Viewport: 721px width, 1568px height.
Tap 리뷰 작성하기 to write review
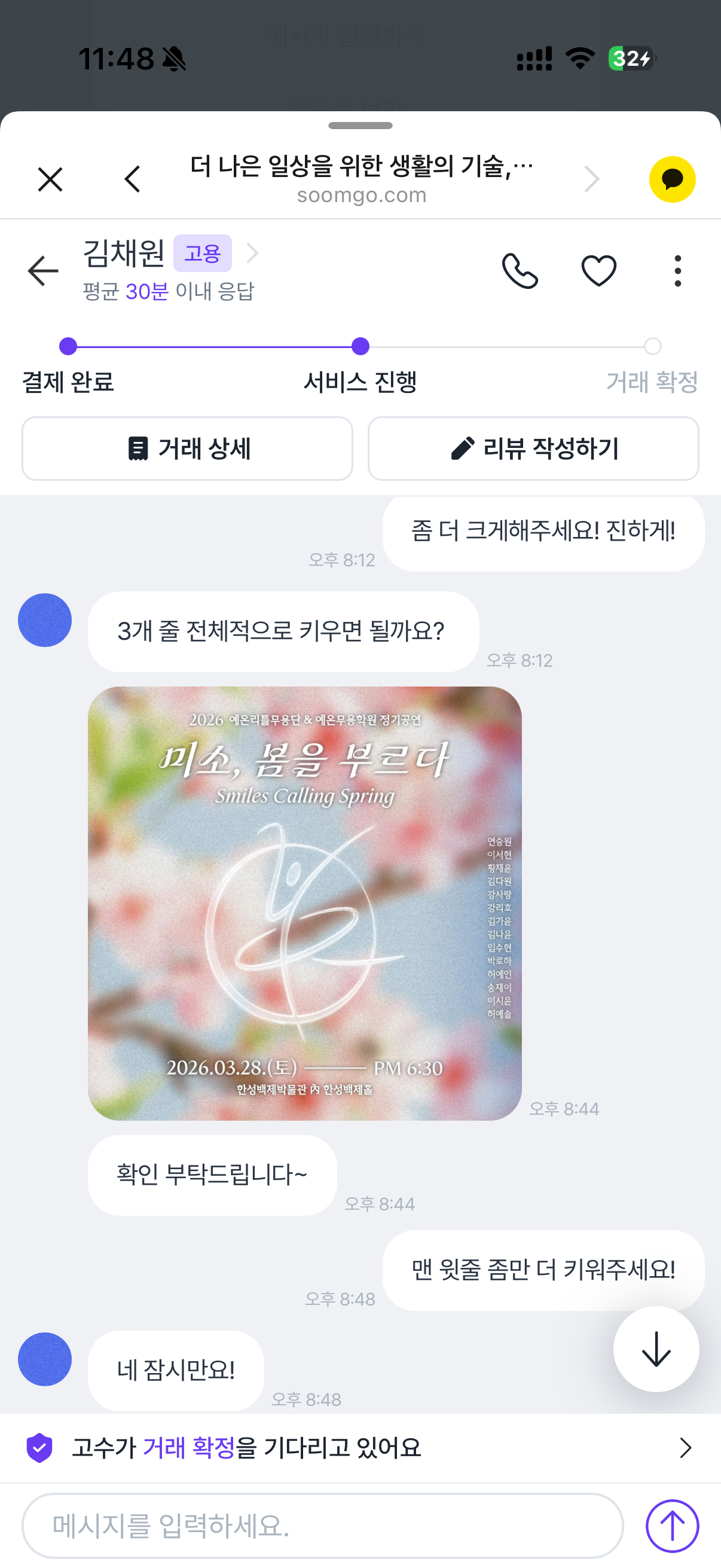533,448
